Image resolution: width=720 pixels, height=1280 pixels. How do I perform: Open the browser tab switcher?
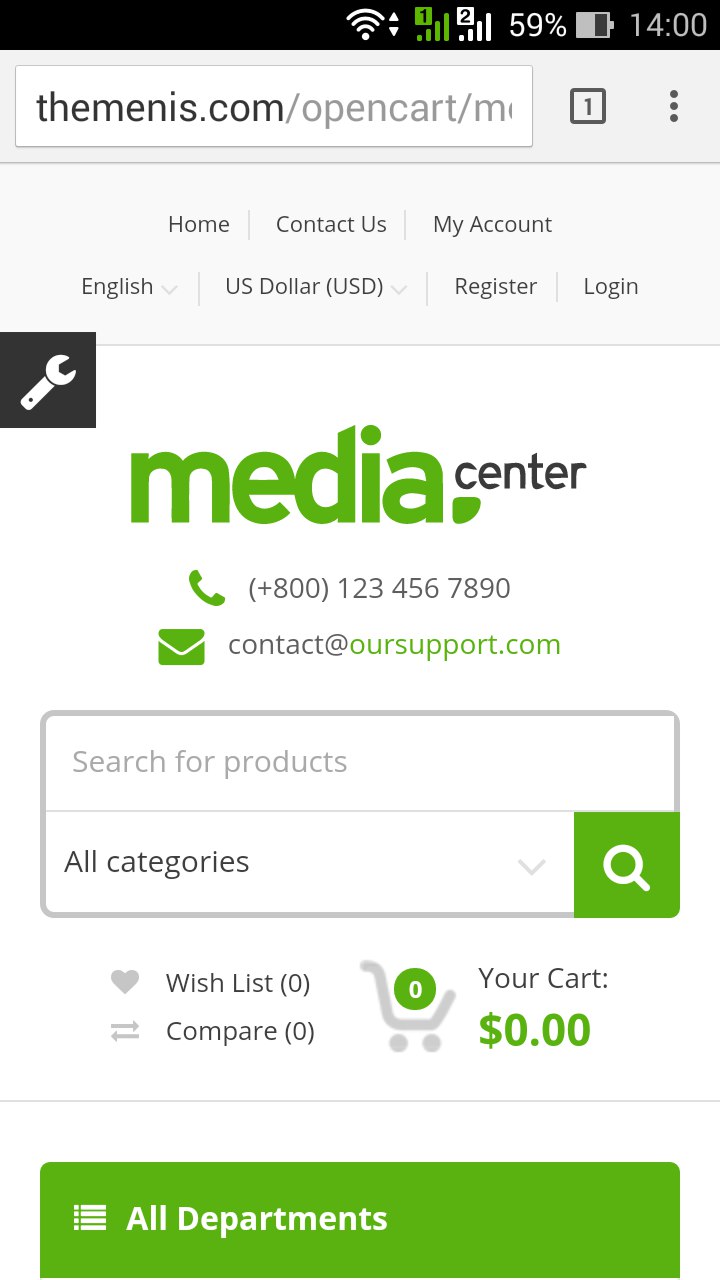point(588,106)
